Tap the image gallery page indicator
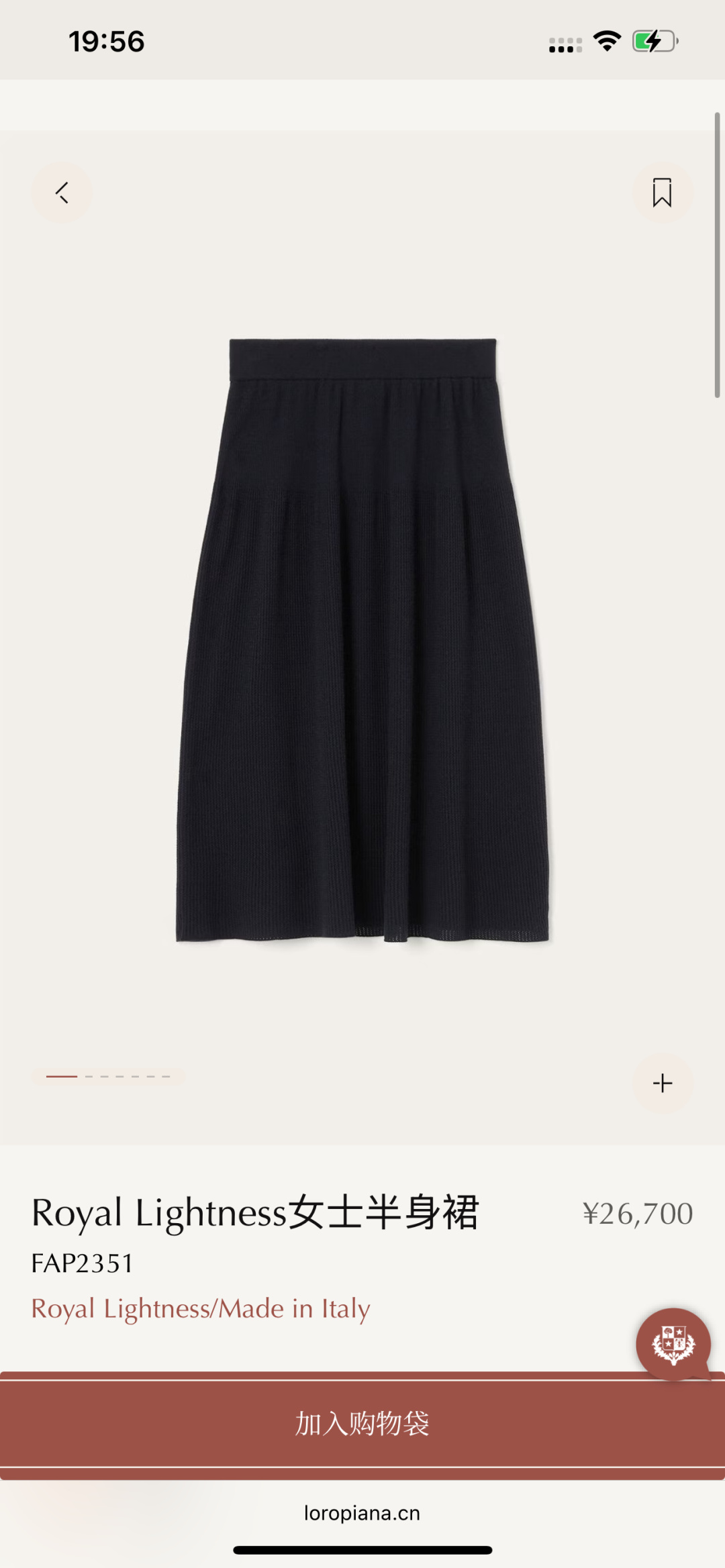725x1568 pixels. 108,1076
